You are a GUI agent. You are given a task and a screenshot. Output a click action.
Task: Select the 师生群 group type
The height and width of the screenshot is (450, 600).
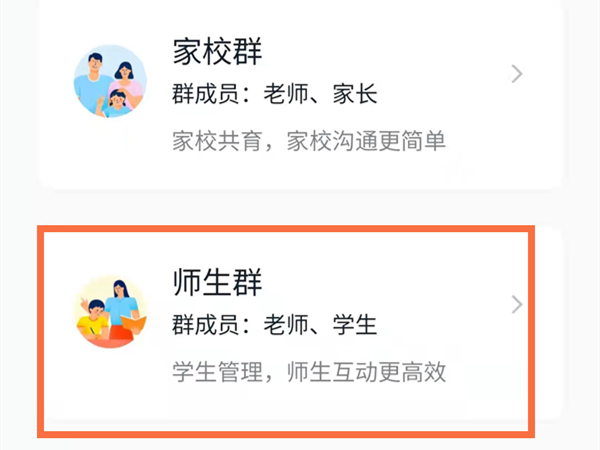tap(300, 325)
